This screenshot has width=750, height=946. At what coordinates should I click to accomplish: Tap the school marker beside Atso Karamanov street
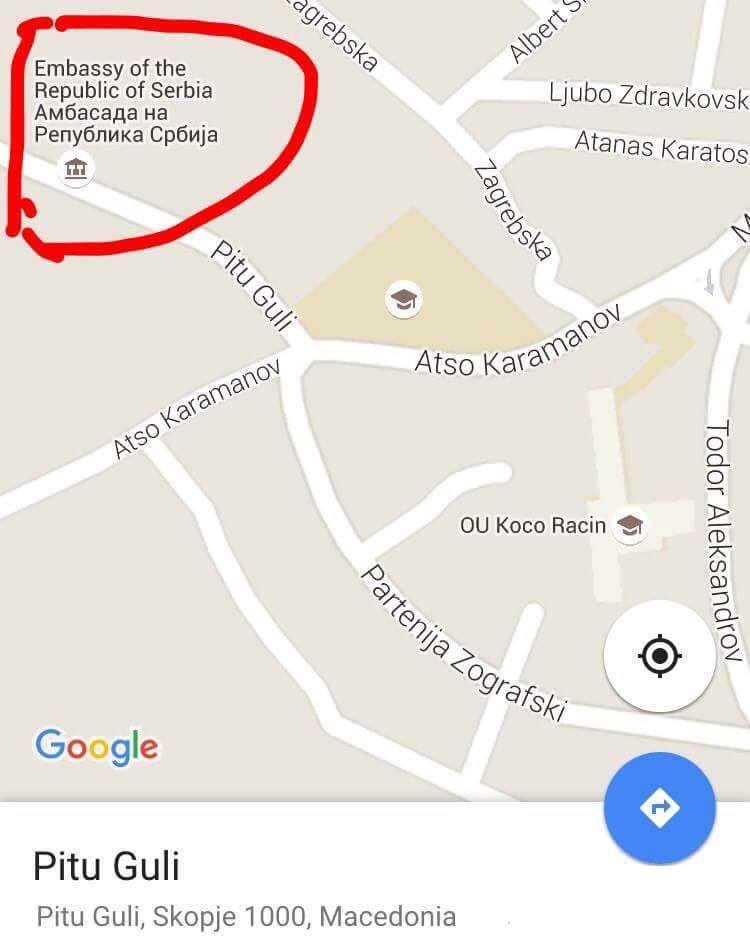[403, 299]
